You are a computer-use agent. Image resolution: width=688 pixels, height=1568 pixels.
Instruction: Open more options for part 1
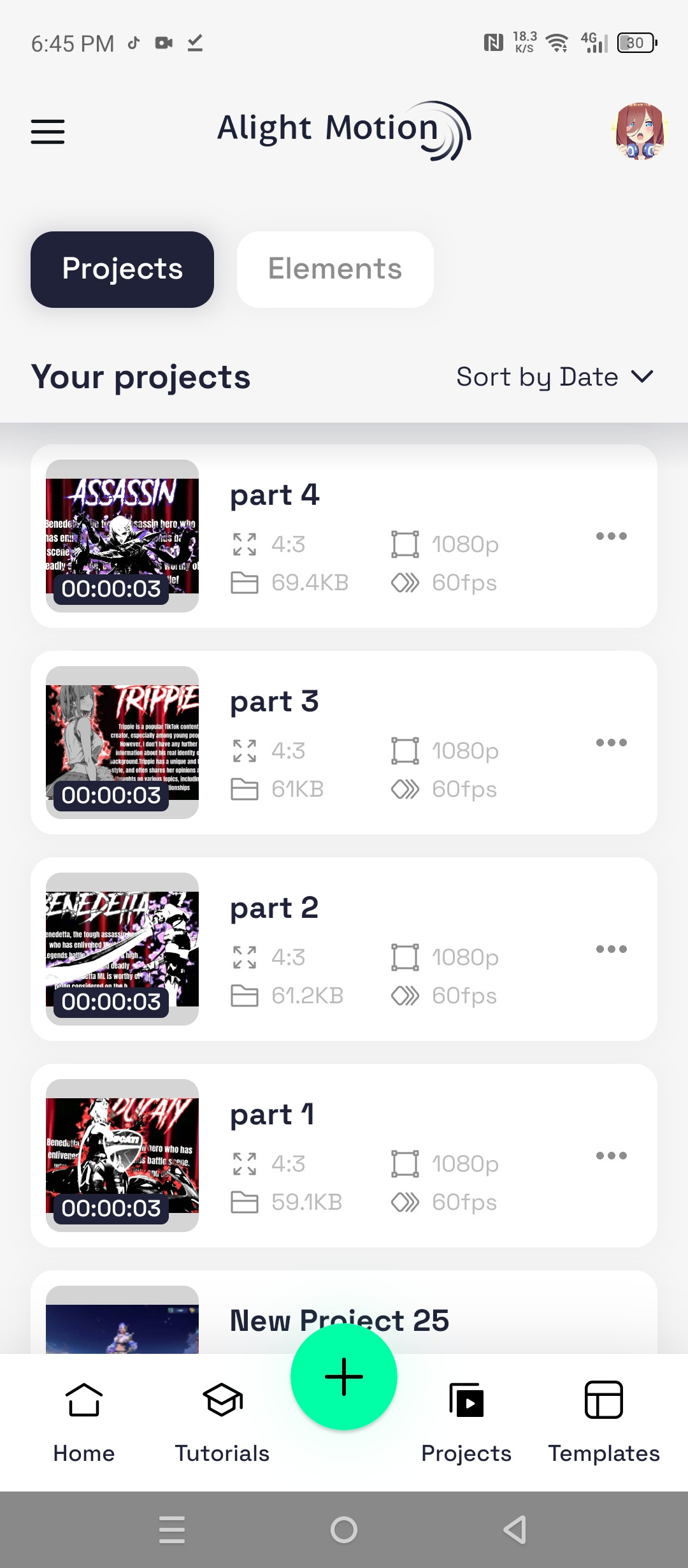[611, 1156]
